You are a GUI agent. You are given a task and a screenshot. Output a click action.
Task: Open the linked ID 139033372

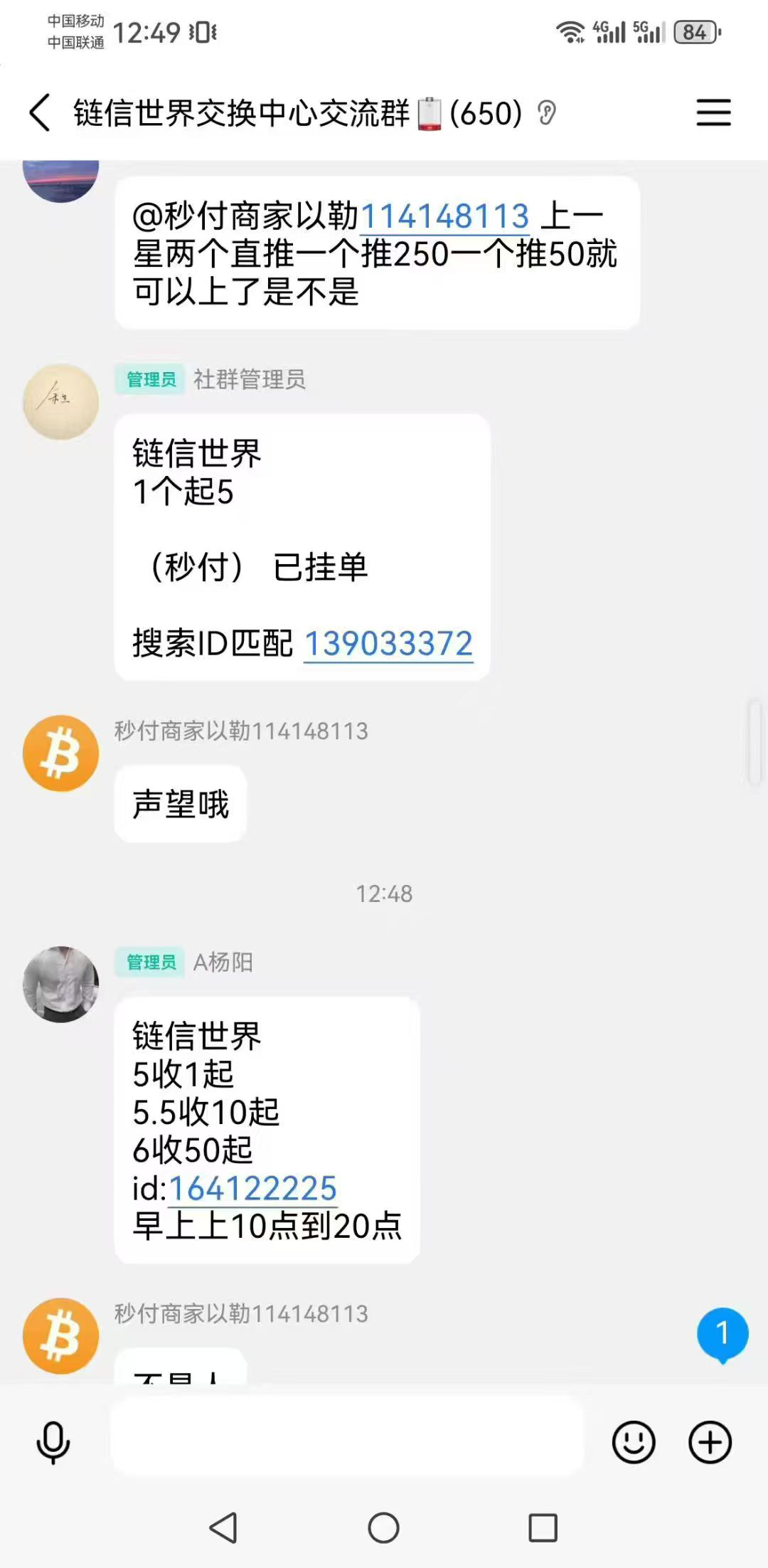coord(388,644)
